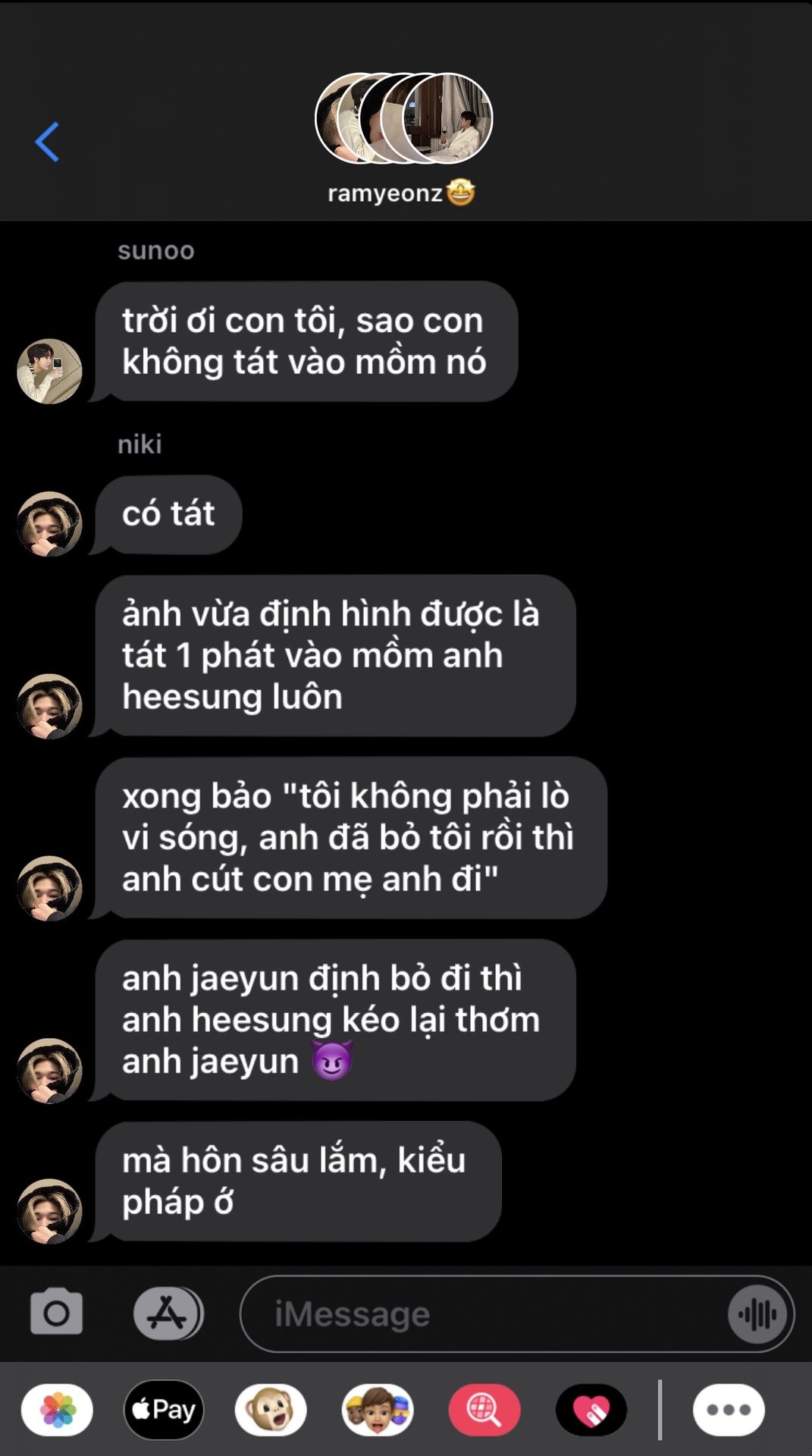Open the monkey Animoji app
Viewport: 812px width, 1456px height.
(271, 1410)
